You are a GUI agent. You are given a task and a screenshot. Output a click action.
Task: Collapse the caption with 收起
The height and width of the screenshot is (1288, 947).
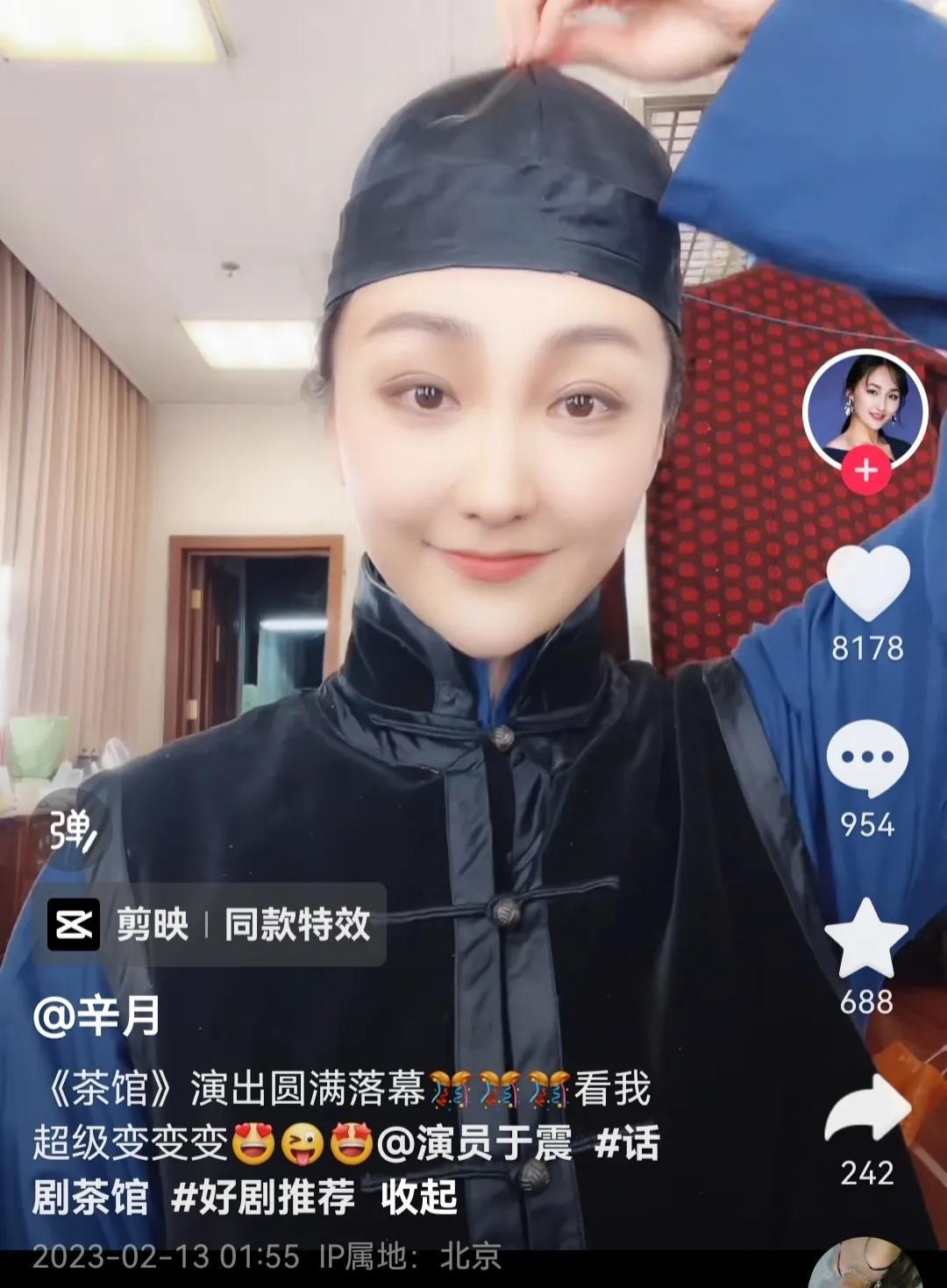pos(419,1198)
